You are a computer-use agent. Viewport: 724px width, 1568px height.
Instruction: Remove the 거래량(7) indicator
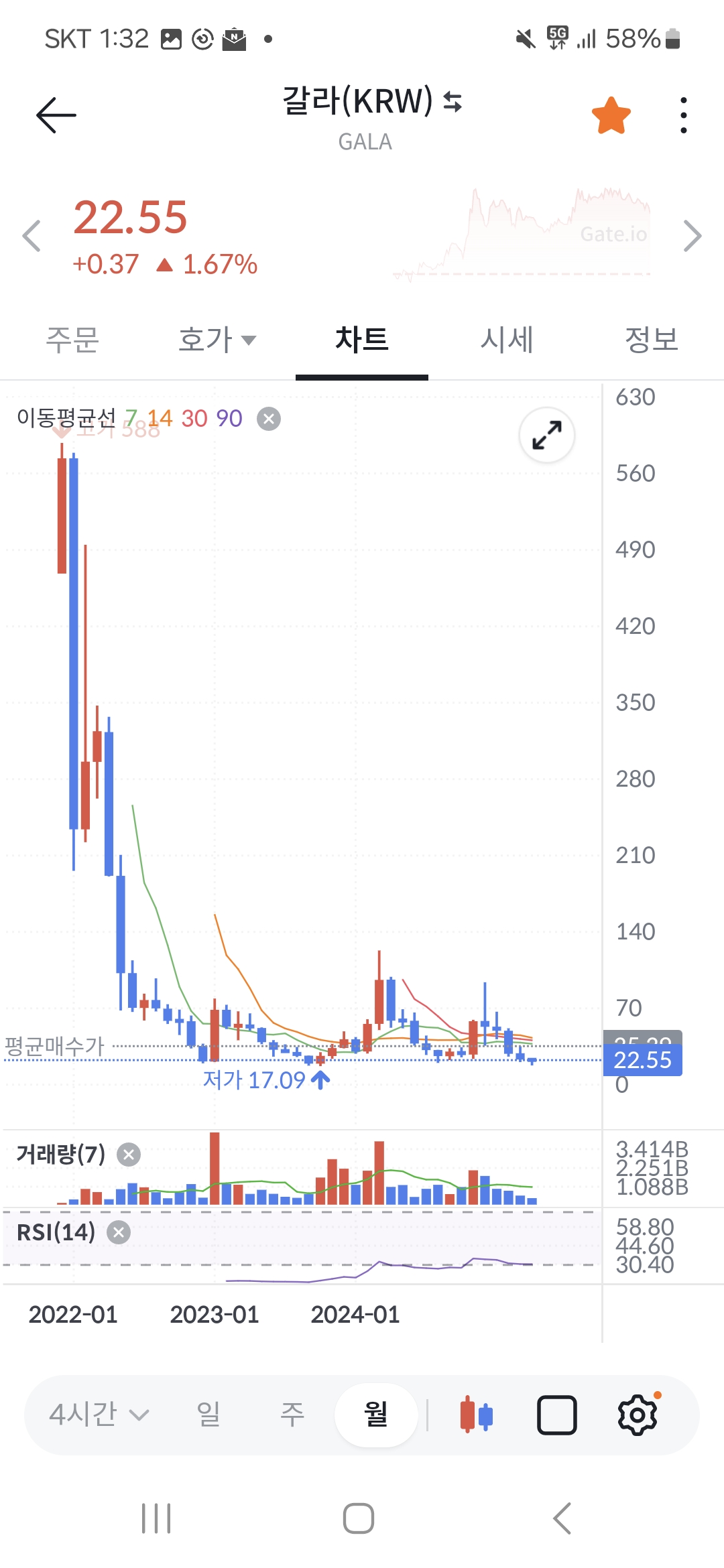(129, 1154)
